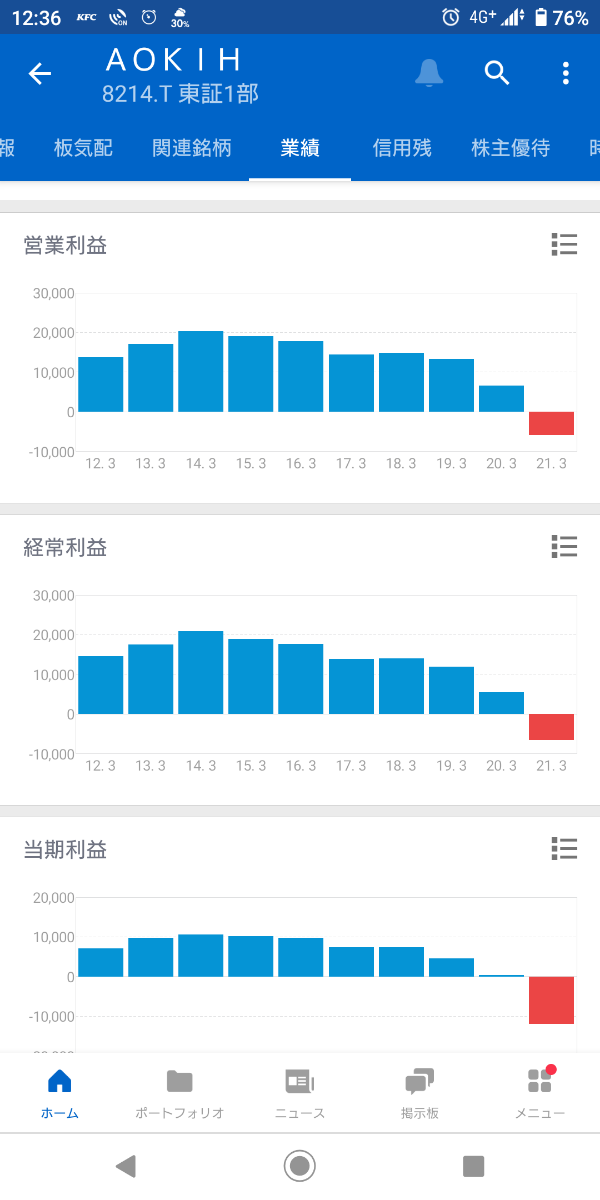600x1200 pixels.
Task: Open the price alert bell
Action: (429, 73)
